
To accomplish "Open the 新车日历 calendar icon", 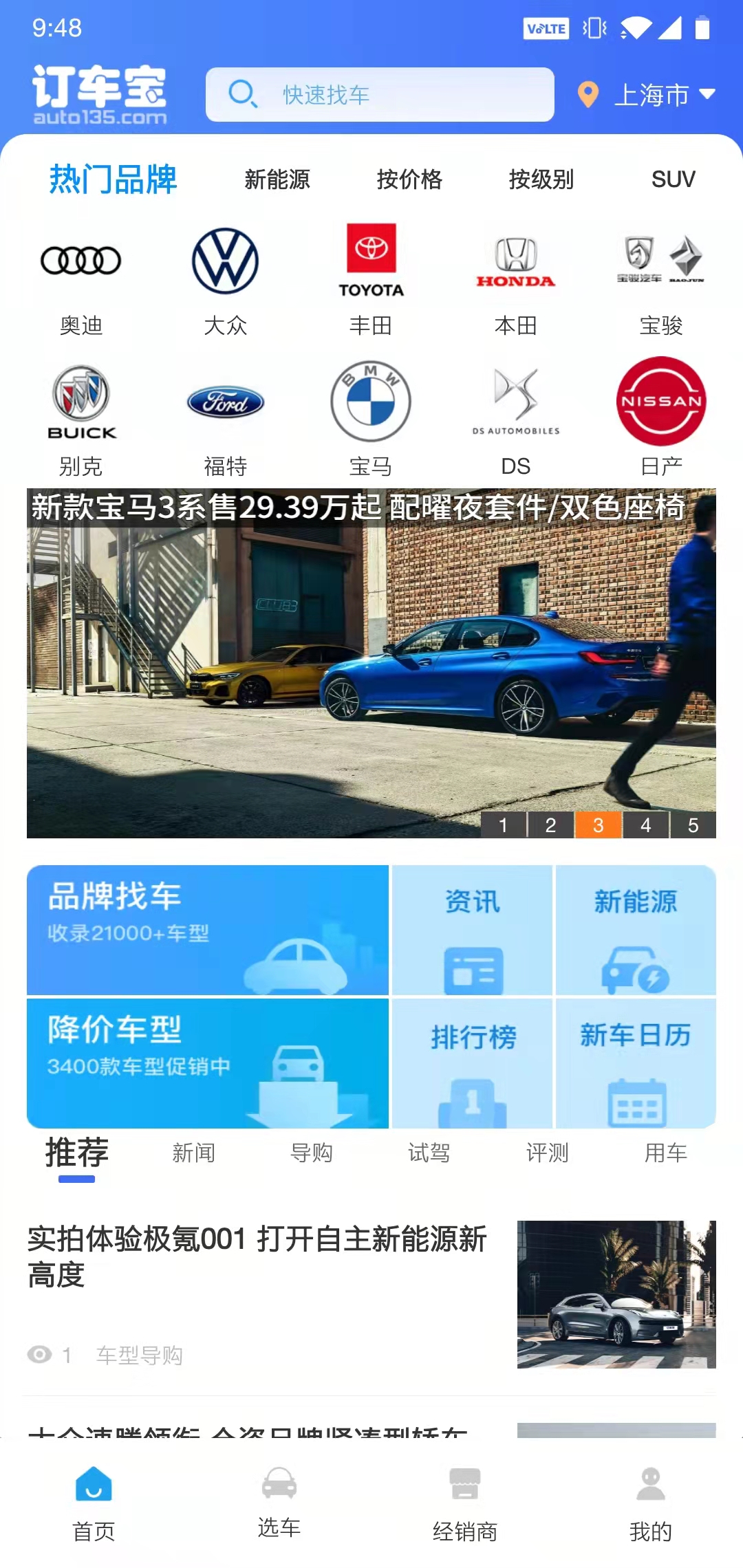I will click(634, 1063).
